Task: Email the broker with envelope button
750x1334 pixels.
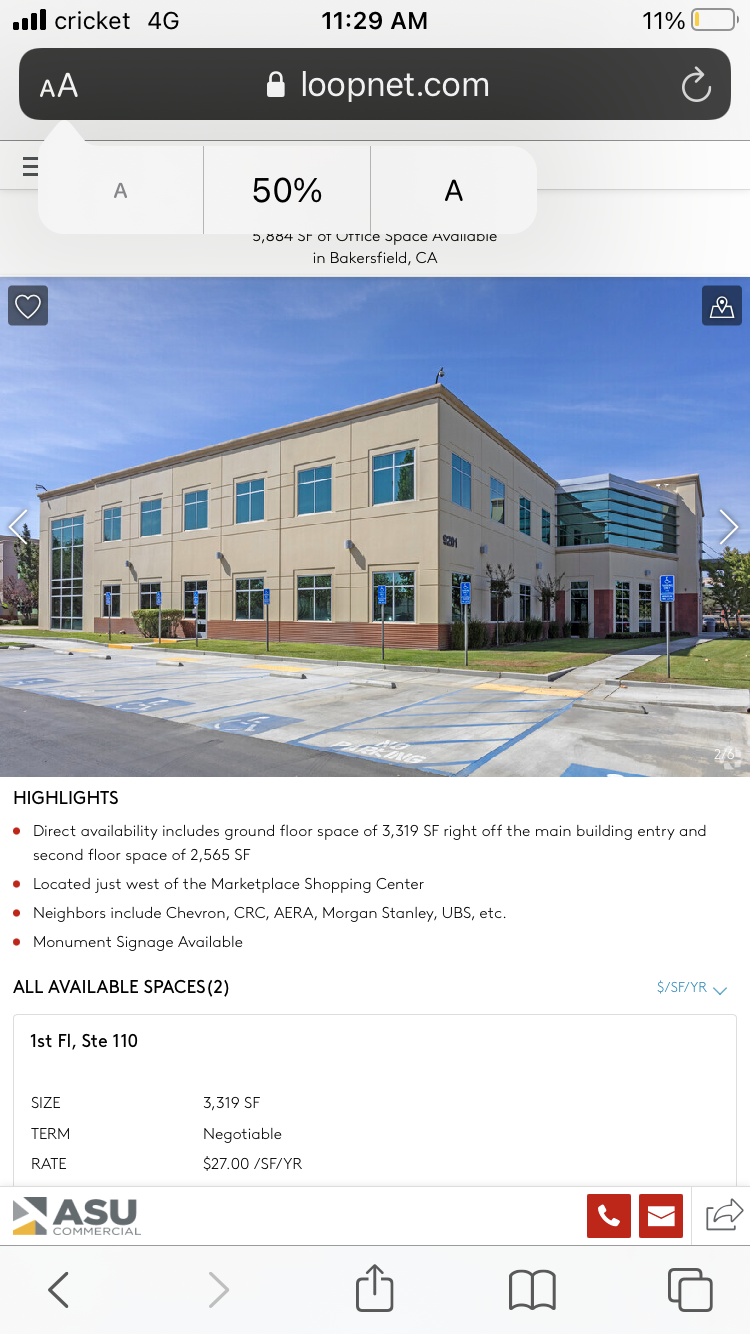Action: coord(661,1216)
